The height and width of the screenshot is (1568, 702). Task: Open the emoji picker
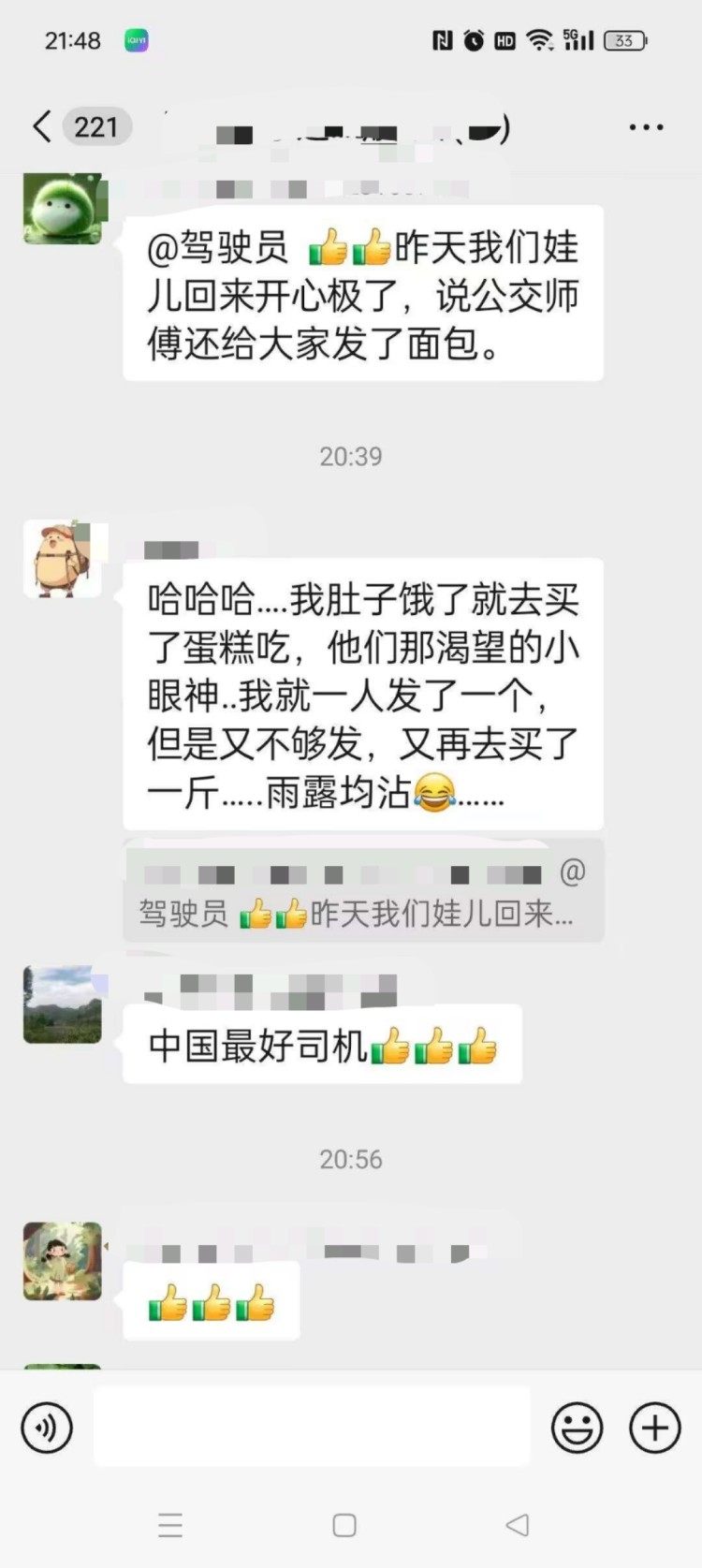click(577, 1428)
